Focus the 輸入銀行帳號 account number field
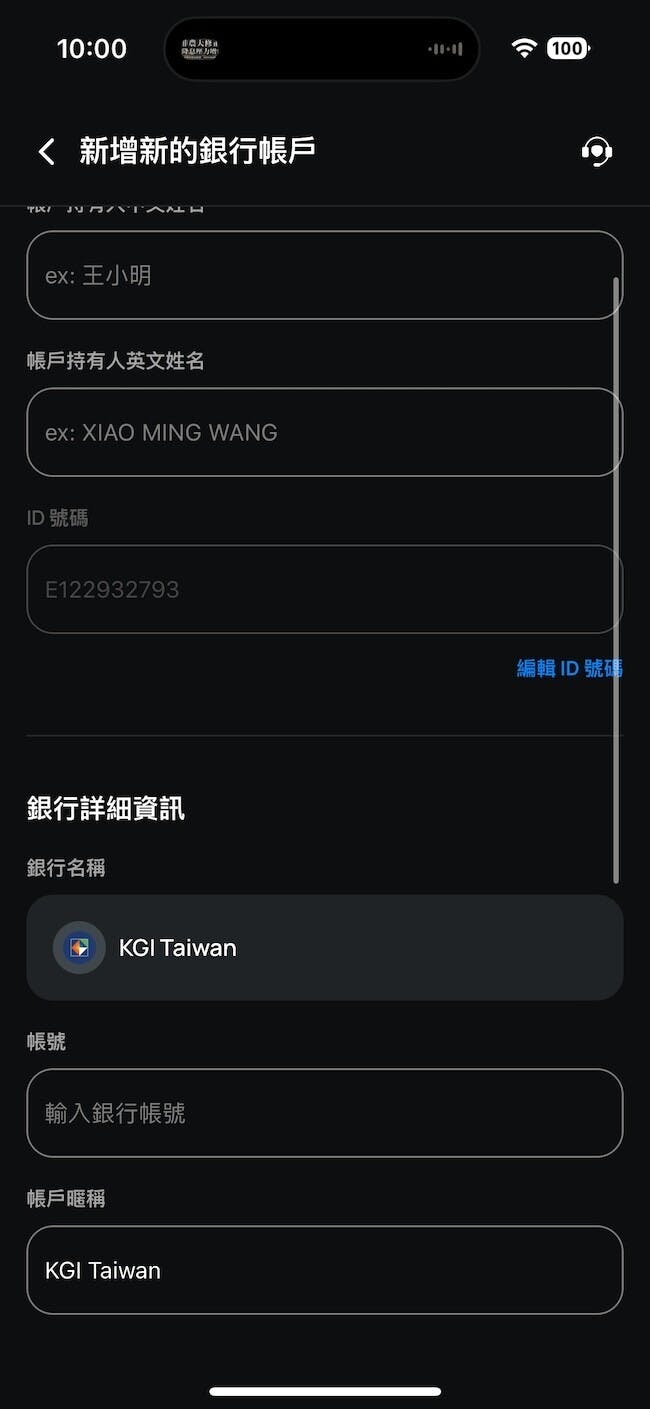Viewport: 650px width, 1409px height. (324, 1113)
